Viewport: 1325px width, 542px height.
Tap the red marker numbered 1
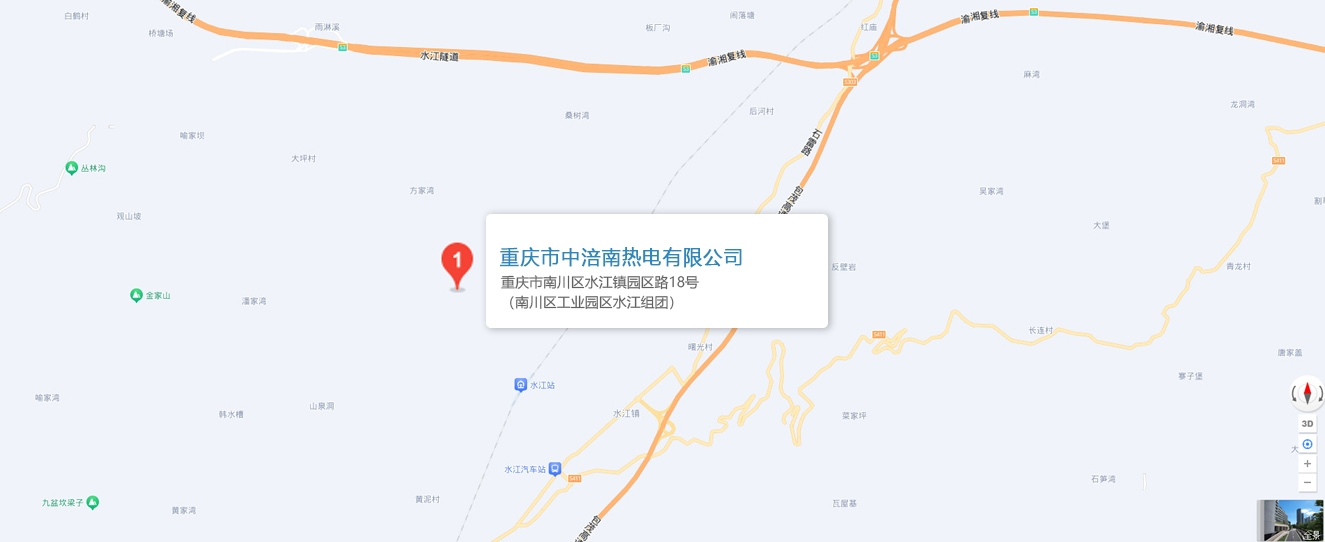457,262
